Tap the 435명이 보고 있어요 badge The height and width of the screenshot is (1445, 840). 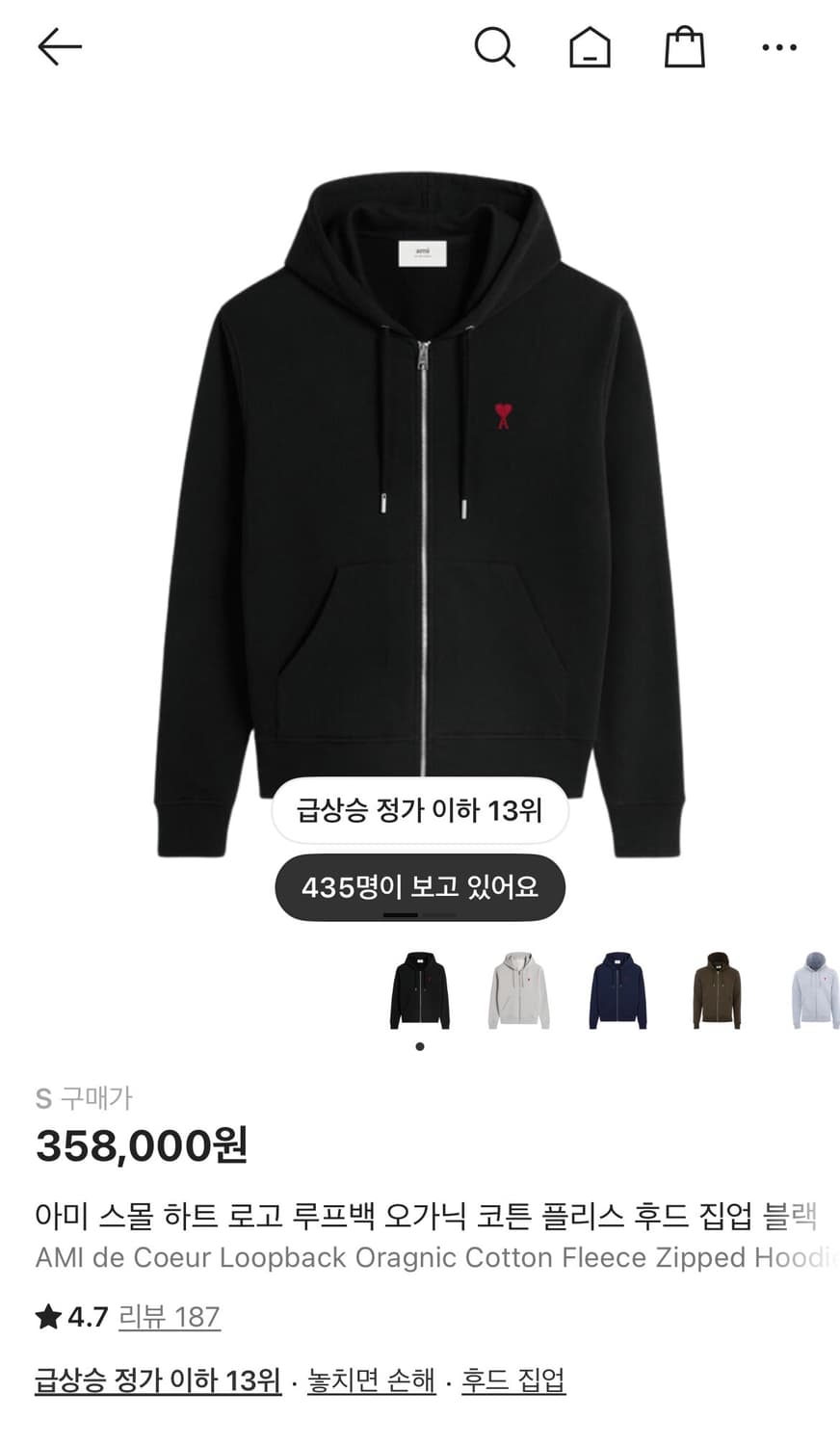(419, 887)
